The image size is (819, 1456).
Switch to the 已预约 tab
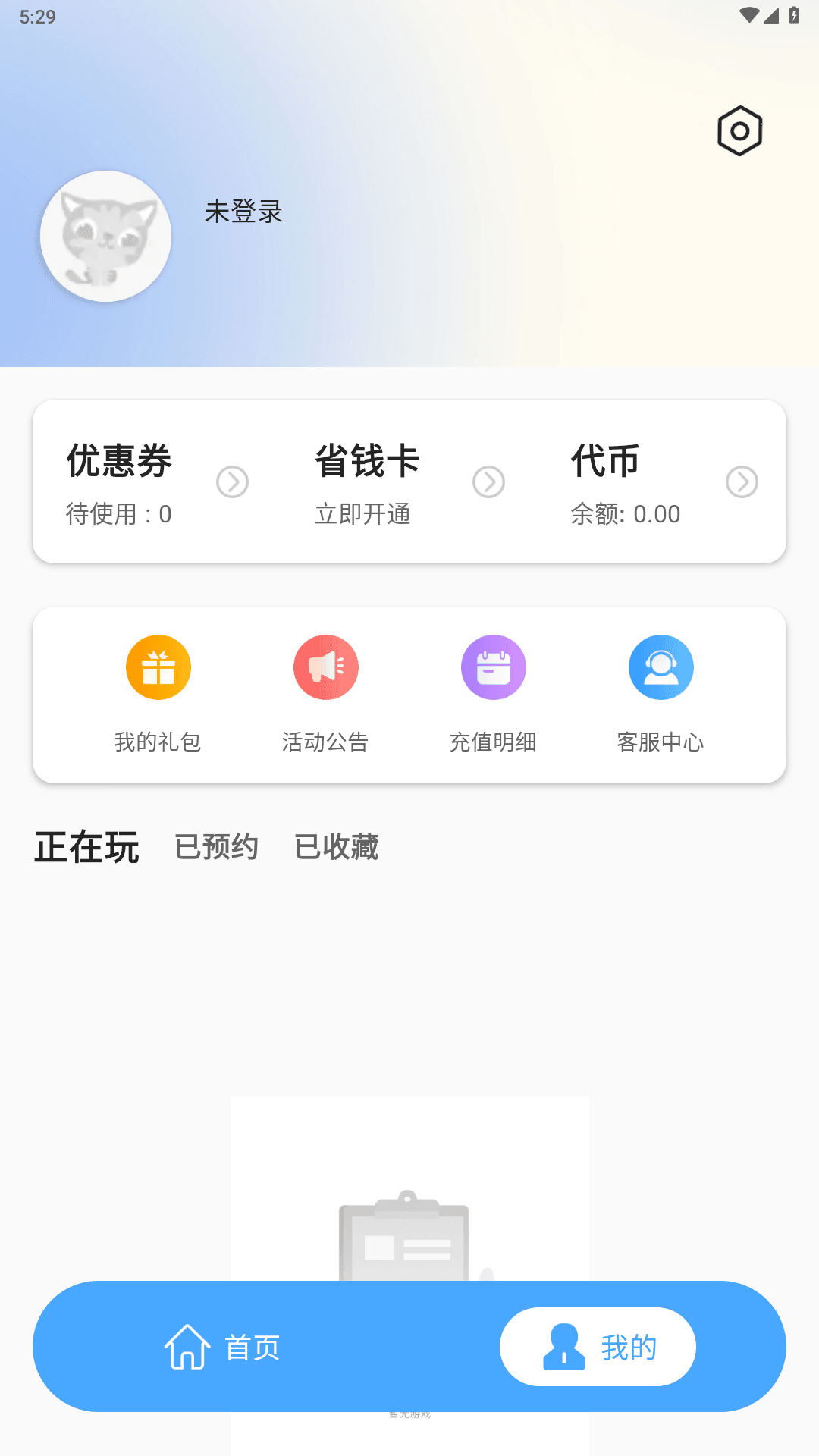pos(217,847)
